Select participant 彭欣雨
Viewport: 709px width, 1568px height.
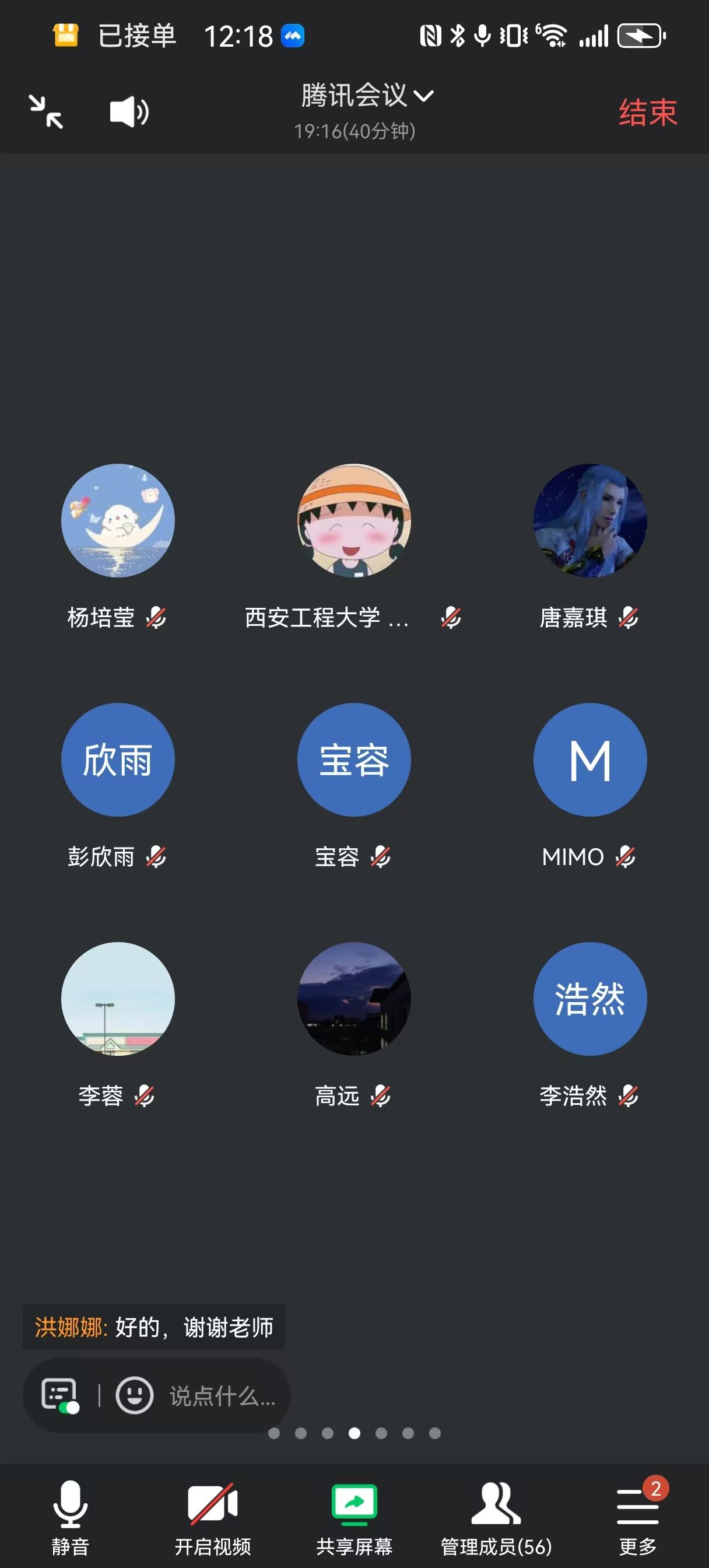(x=118, y=759)
